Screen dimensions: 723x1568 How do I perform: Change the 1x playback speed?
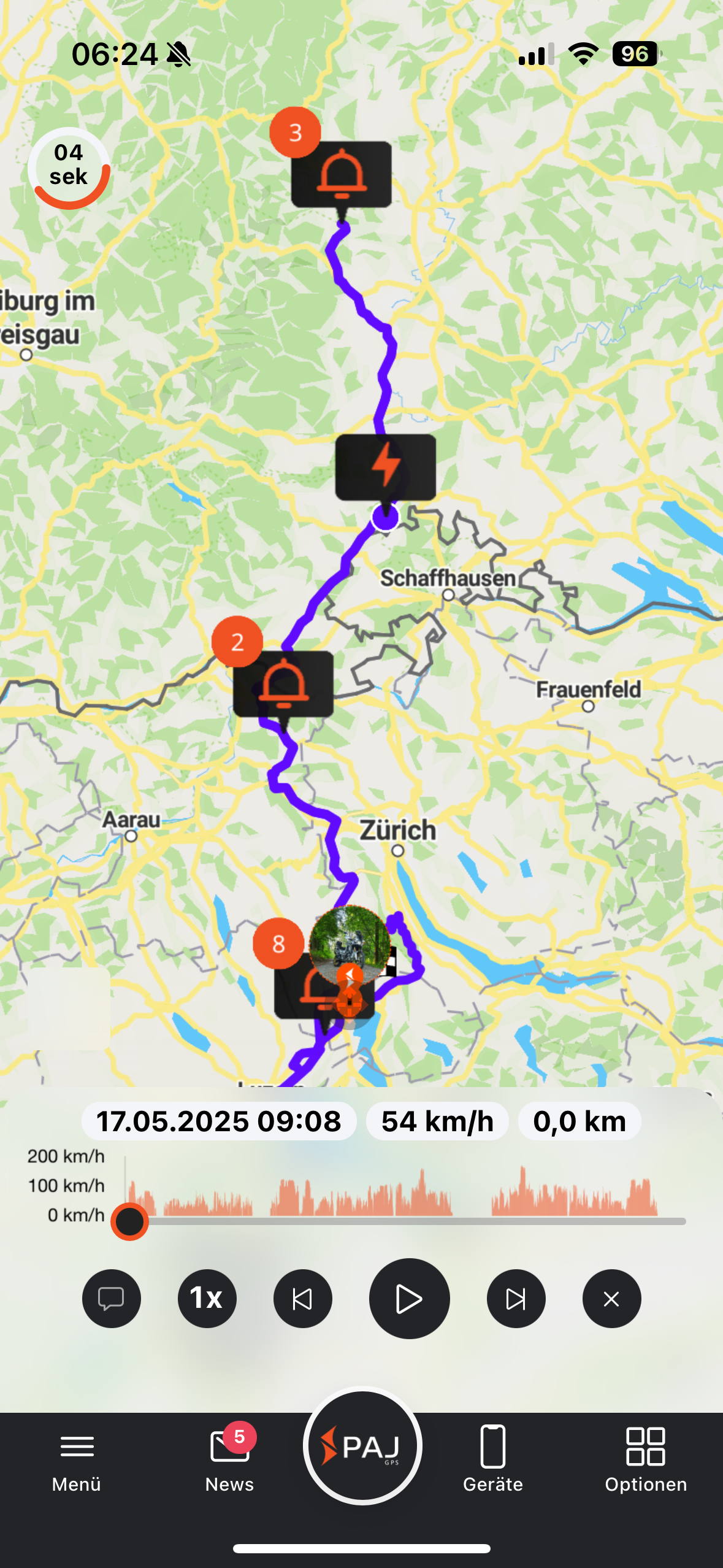pos(207,1299)
